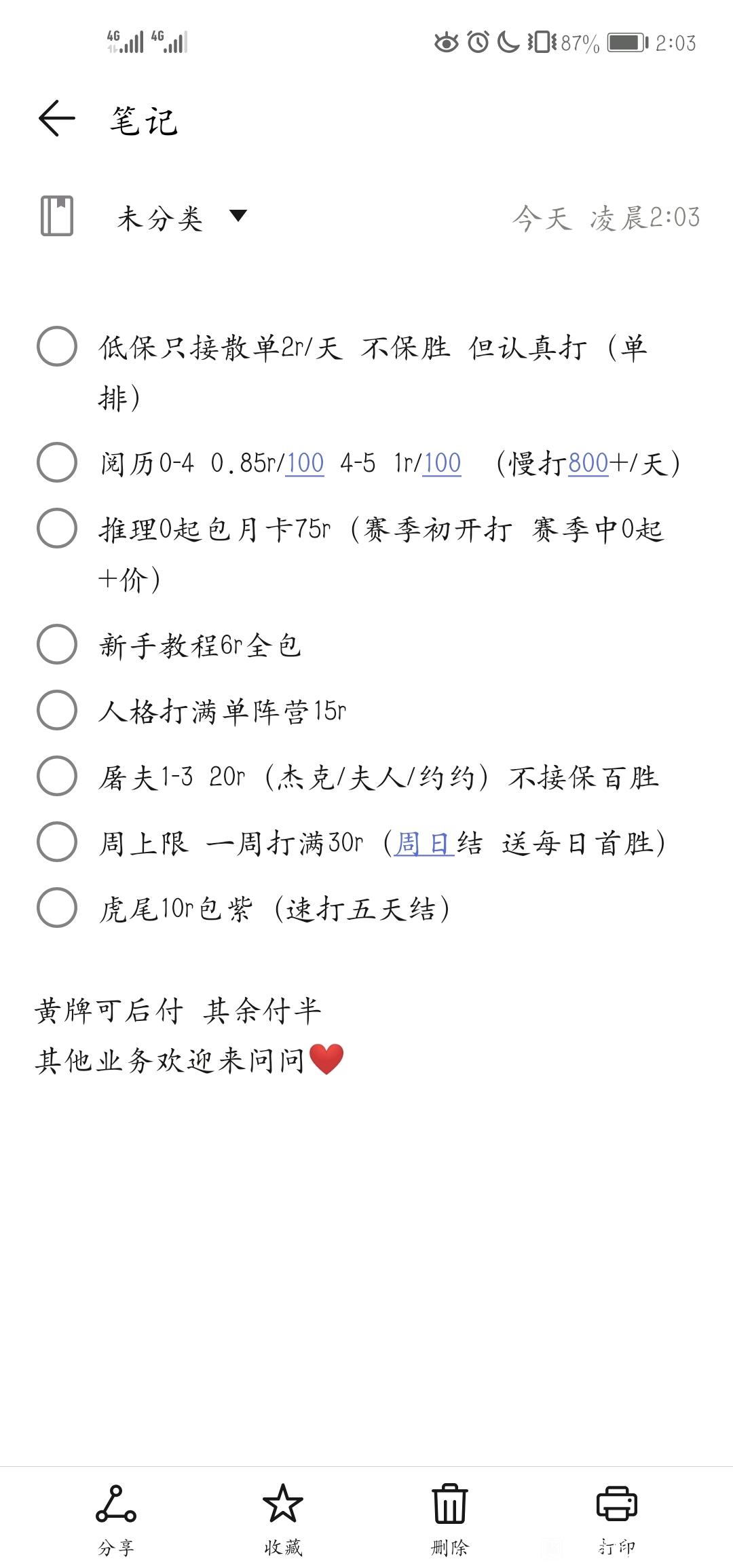Check off 新手教程6r全包
733x1568 pixels.
click(57, 643)
